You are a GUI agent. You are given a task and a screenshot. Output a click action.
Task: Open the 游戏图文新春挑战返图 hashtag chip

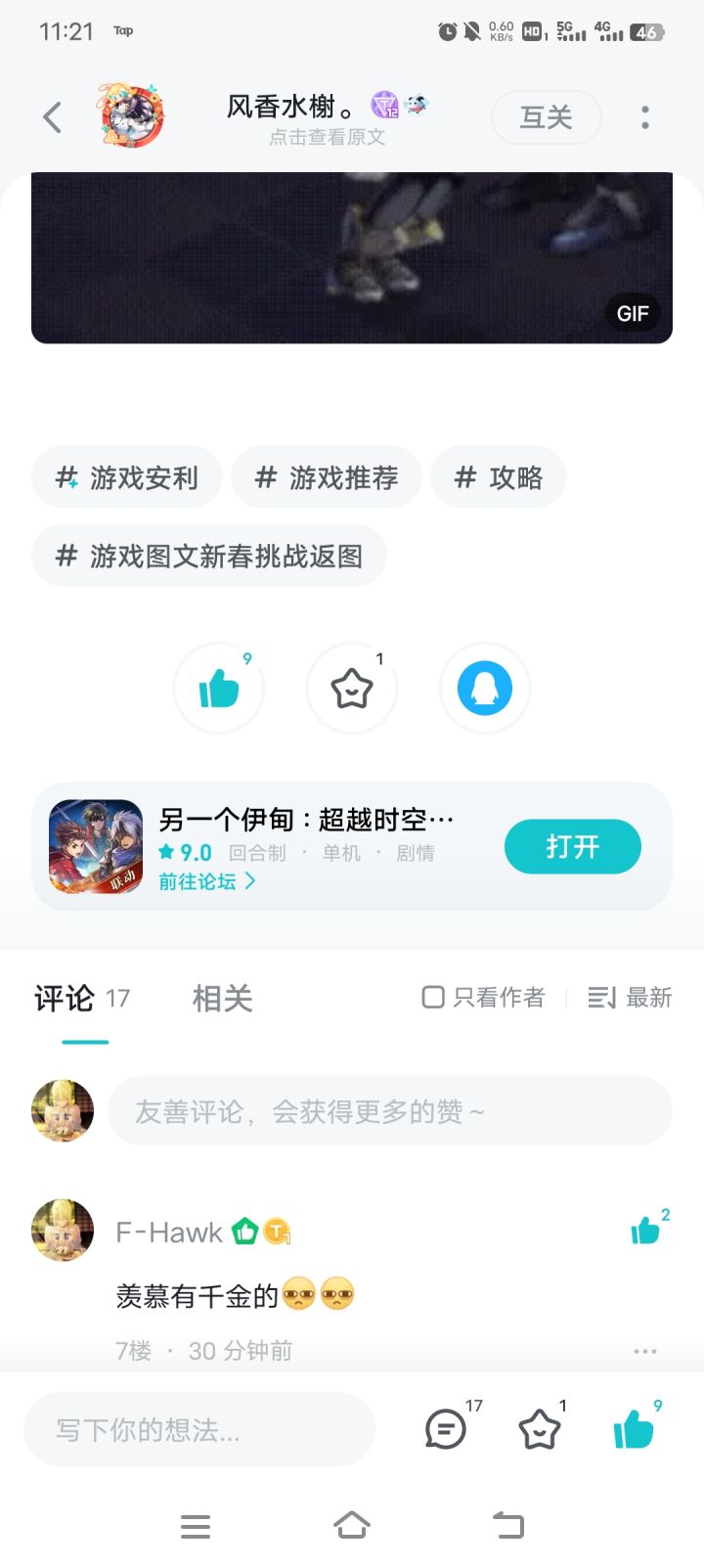point(209,556)
